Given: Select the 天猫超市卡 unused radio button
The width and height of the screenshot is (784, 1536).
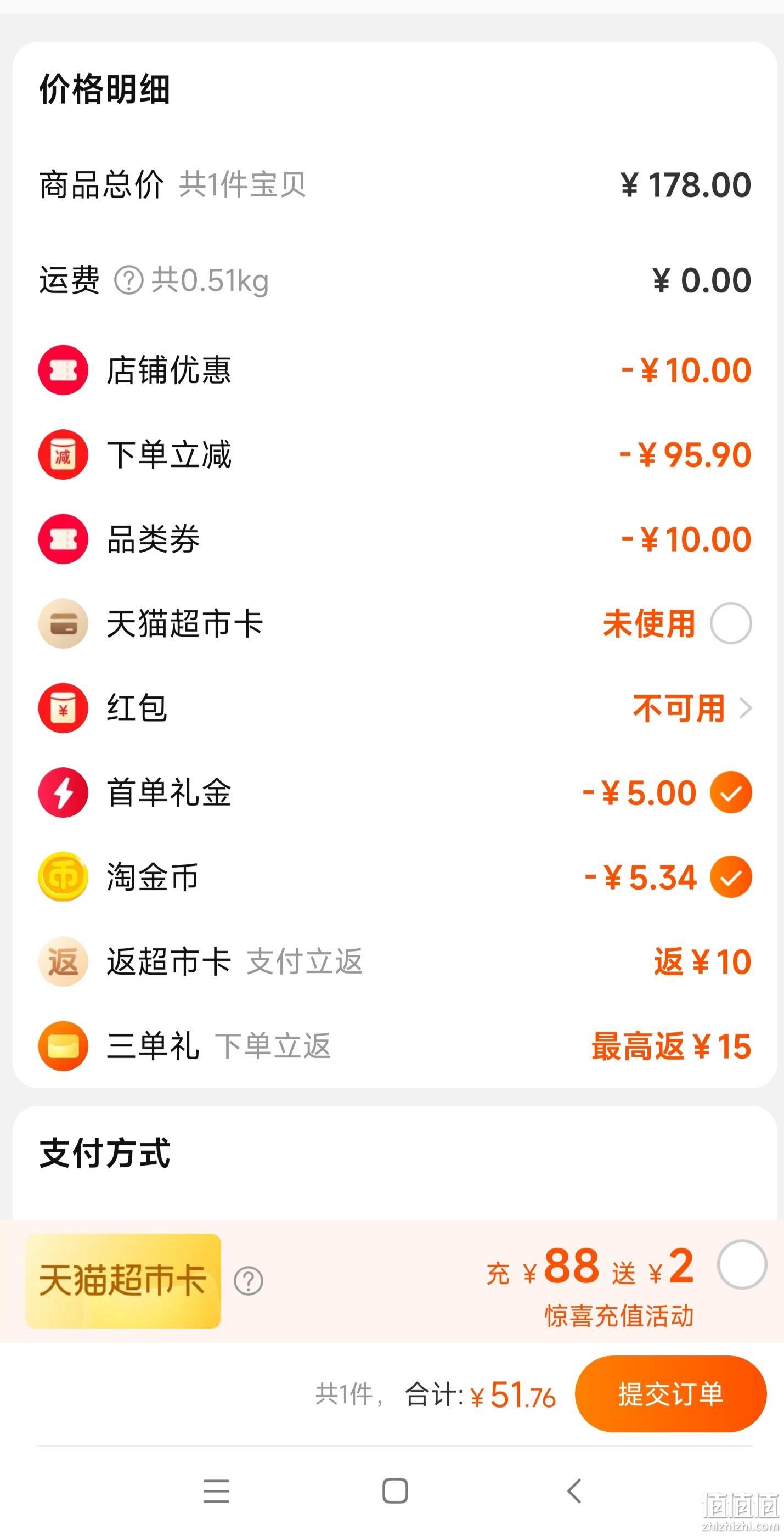Looking at the screenshot, I should click(x=730, y=624).
